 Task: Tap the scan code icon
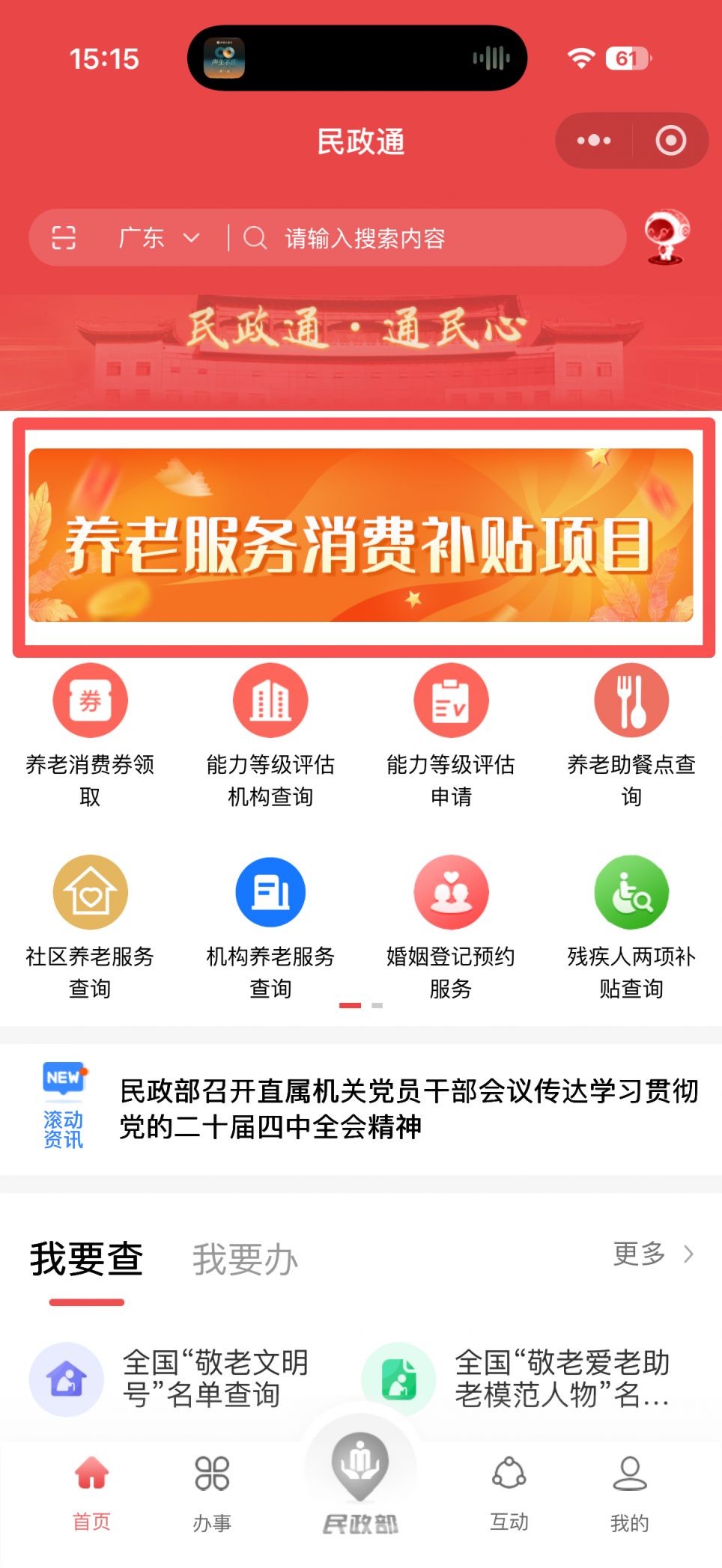coord(64,238)
